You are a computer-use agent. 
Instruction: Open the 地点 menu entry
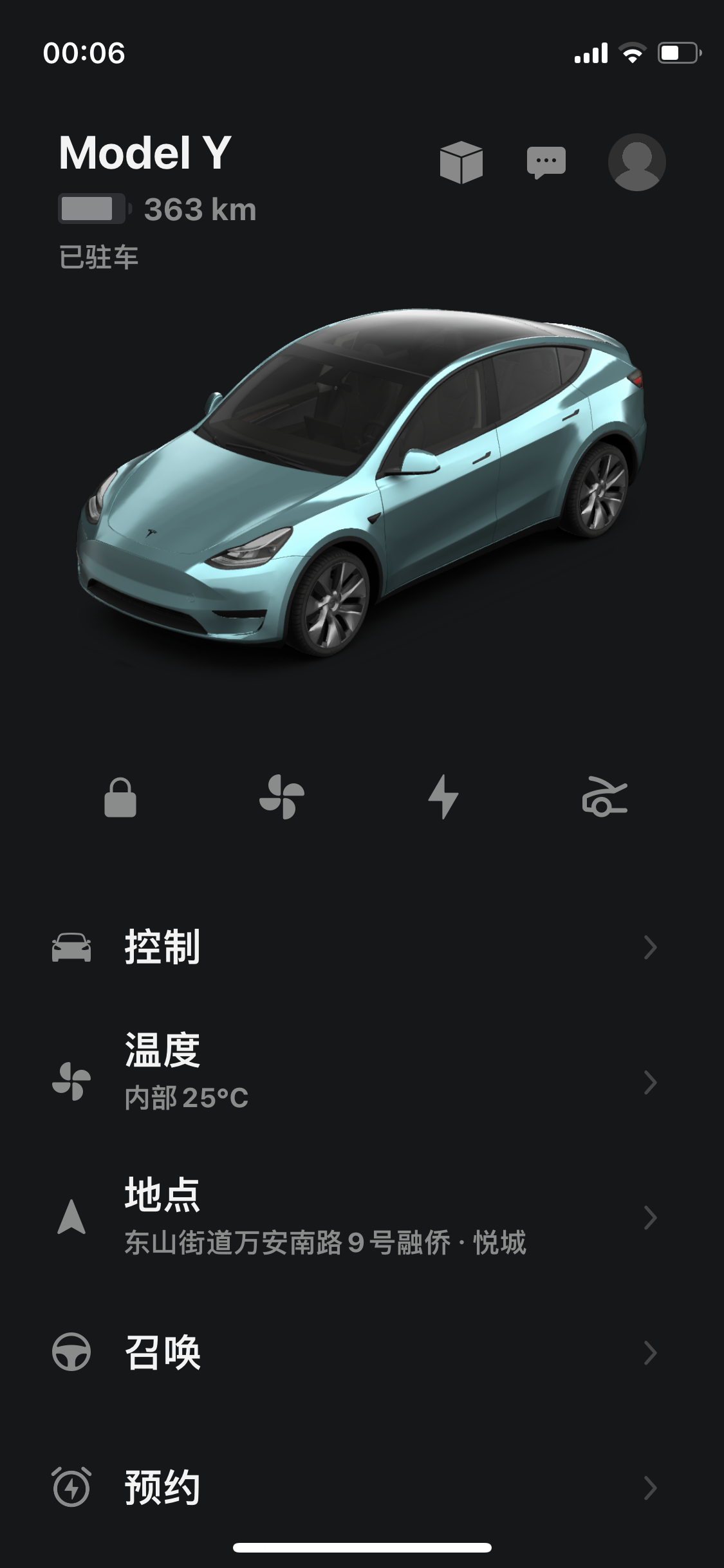[x=163, y=1194]
